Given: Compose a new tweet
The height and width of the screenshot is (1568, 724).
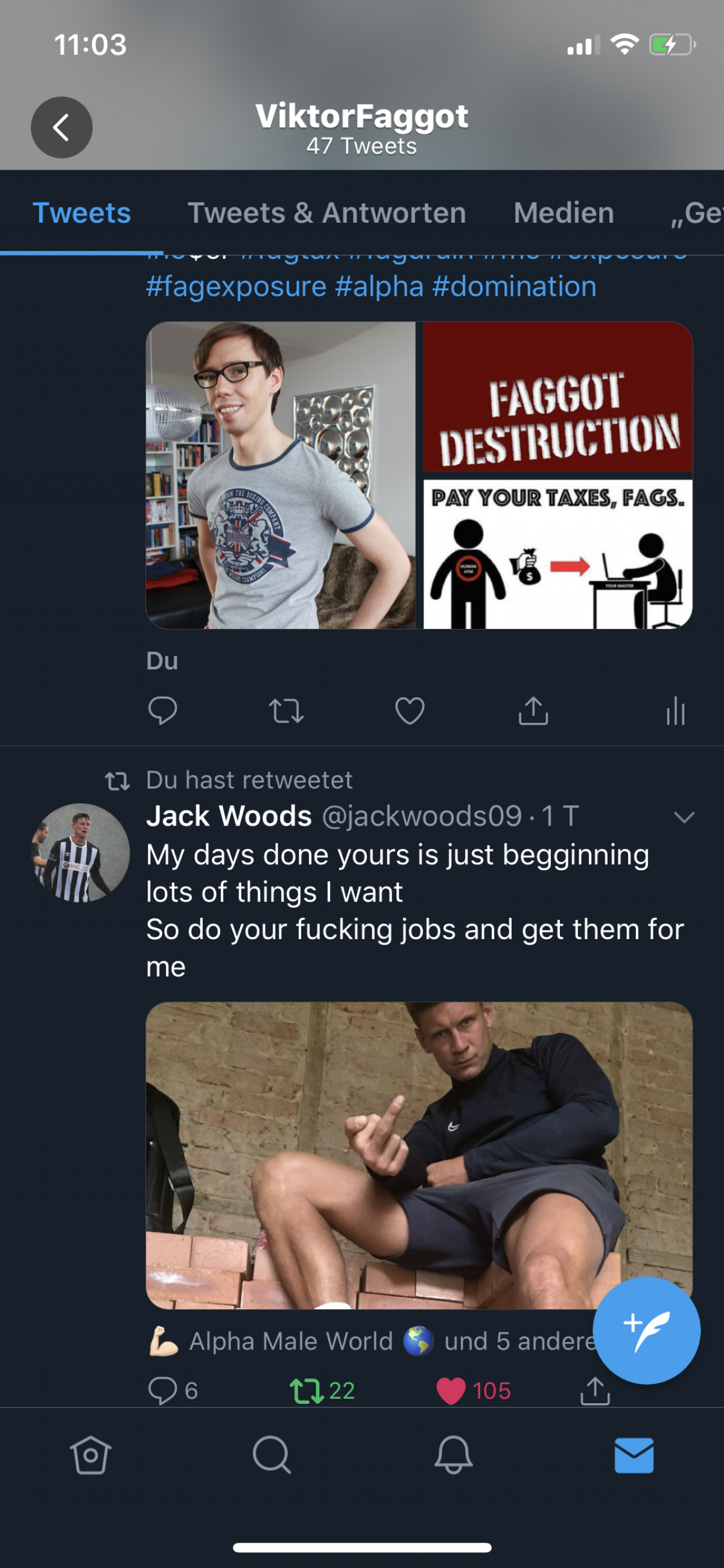Looking at the screenshot, I should click(x=646, y=1330).
